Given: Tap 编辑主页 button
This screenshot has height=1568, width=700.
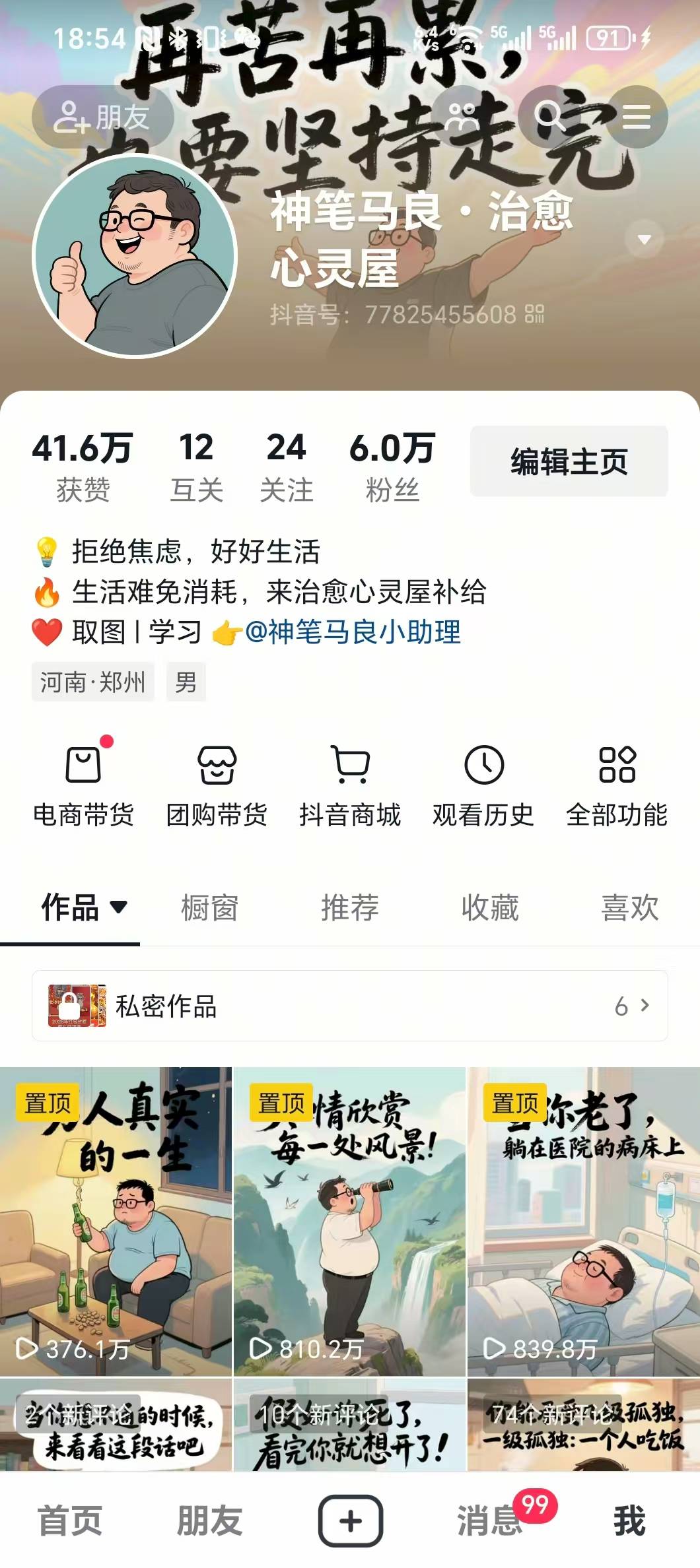Looking at the screenshot, I should [569, 461].
